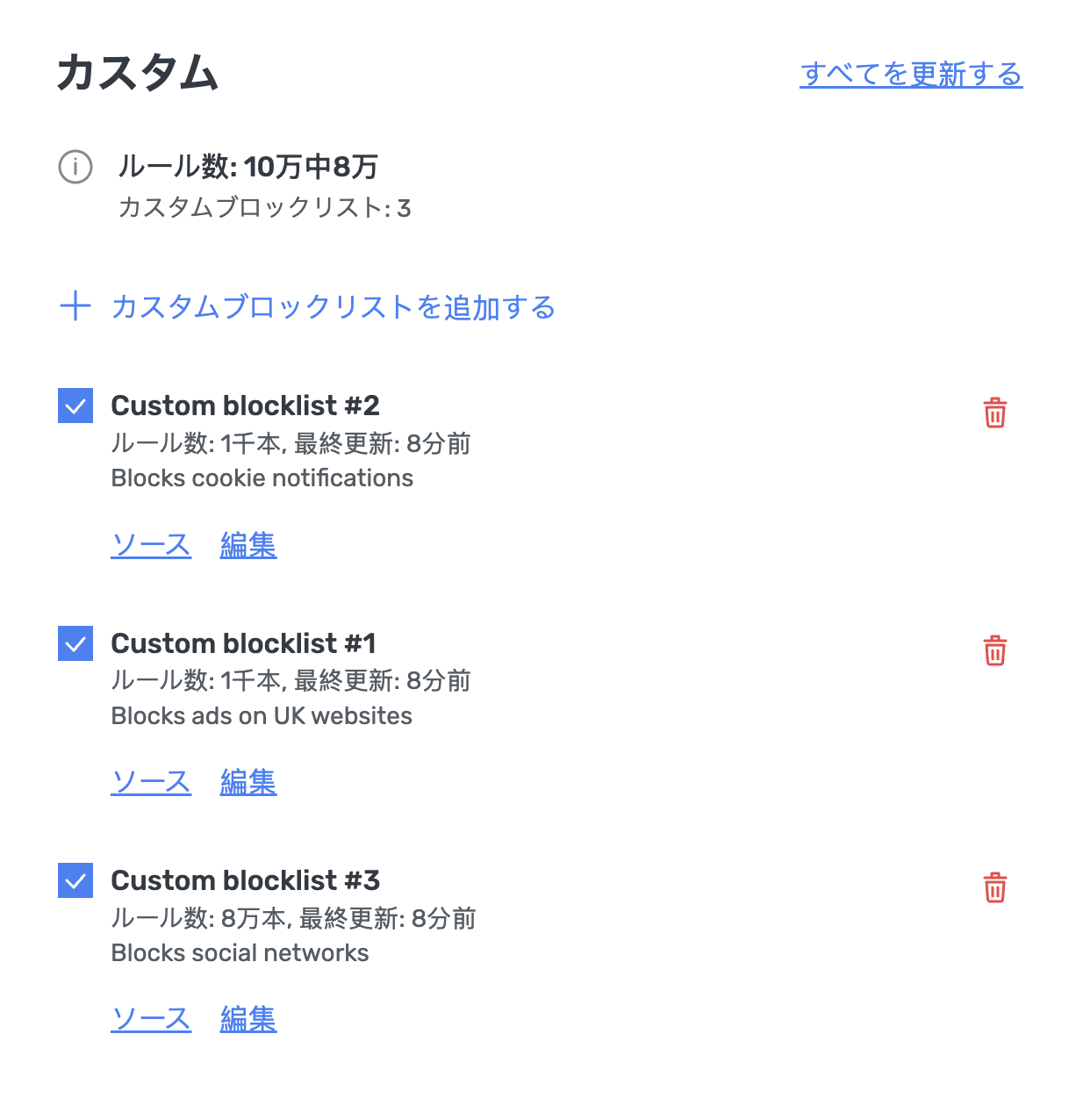Click 編集 under Custom blocklist #1
The width and height of the screenshot is (1076, 1120).
248,782
